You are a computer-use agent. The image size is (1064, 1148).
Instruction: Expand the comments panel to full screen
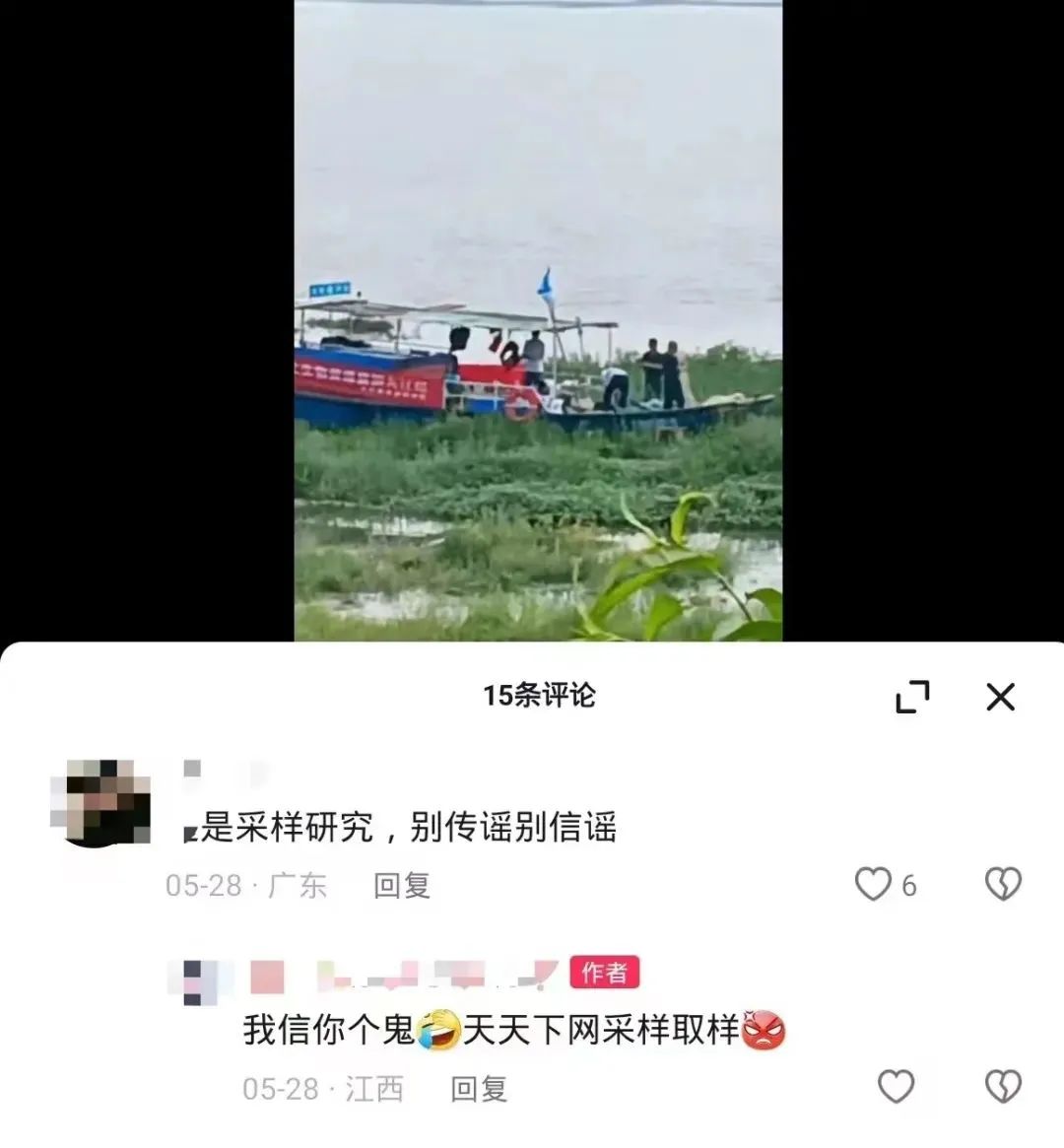912,697
